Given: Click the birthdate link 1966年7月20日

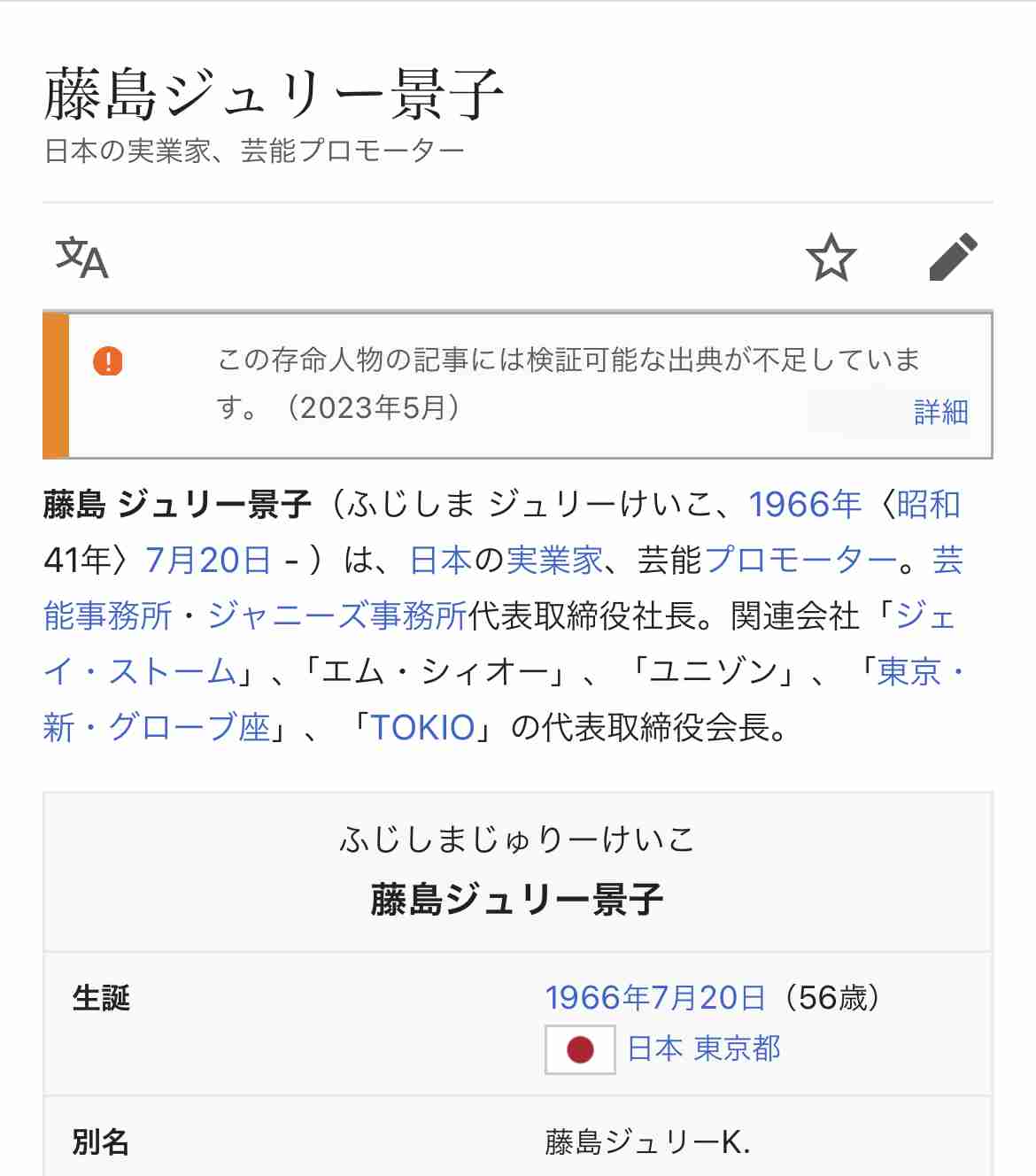Looking at the screenshot, I should [x=656, y=997].
